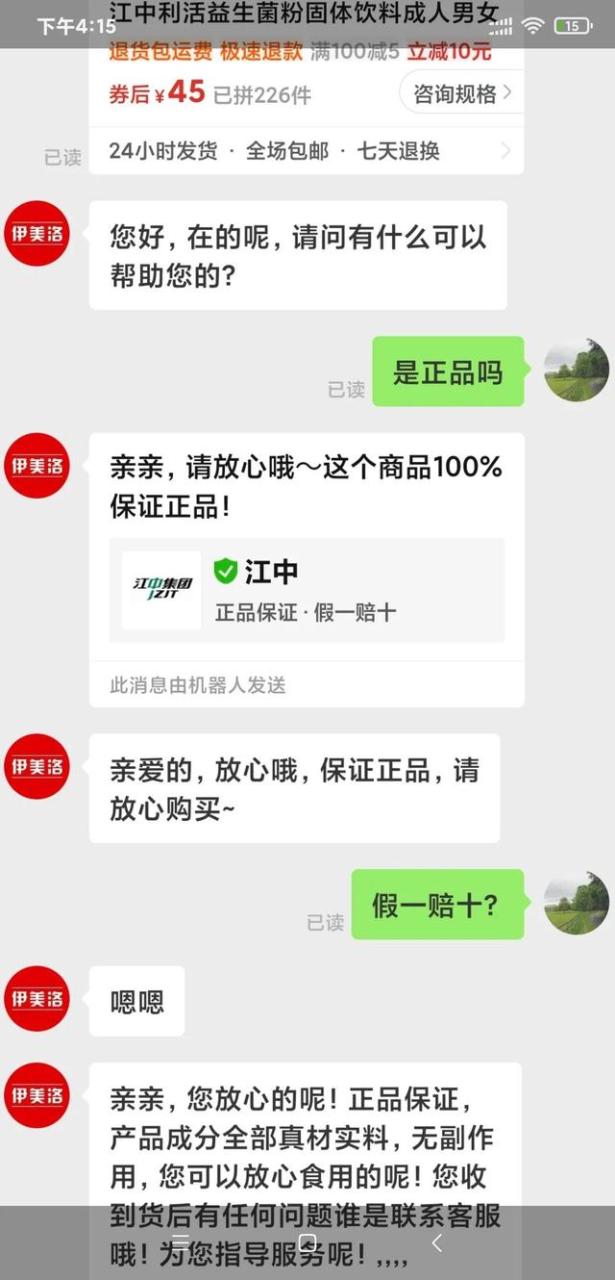Go to the system home screen
The width and height of the screenshot is (615, 1280).
[x=307, y=1243]
